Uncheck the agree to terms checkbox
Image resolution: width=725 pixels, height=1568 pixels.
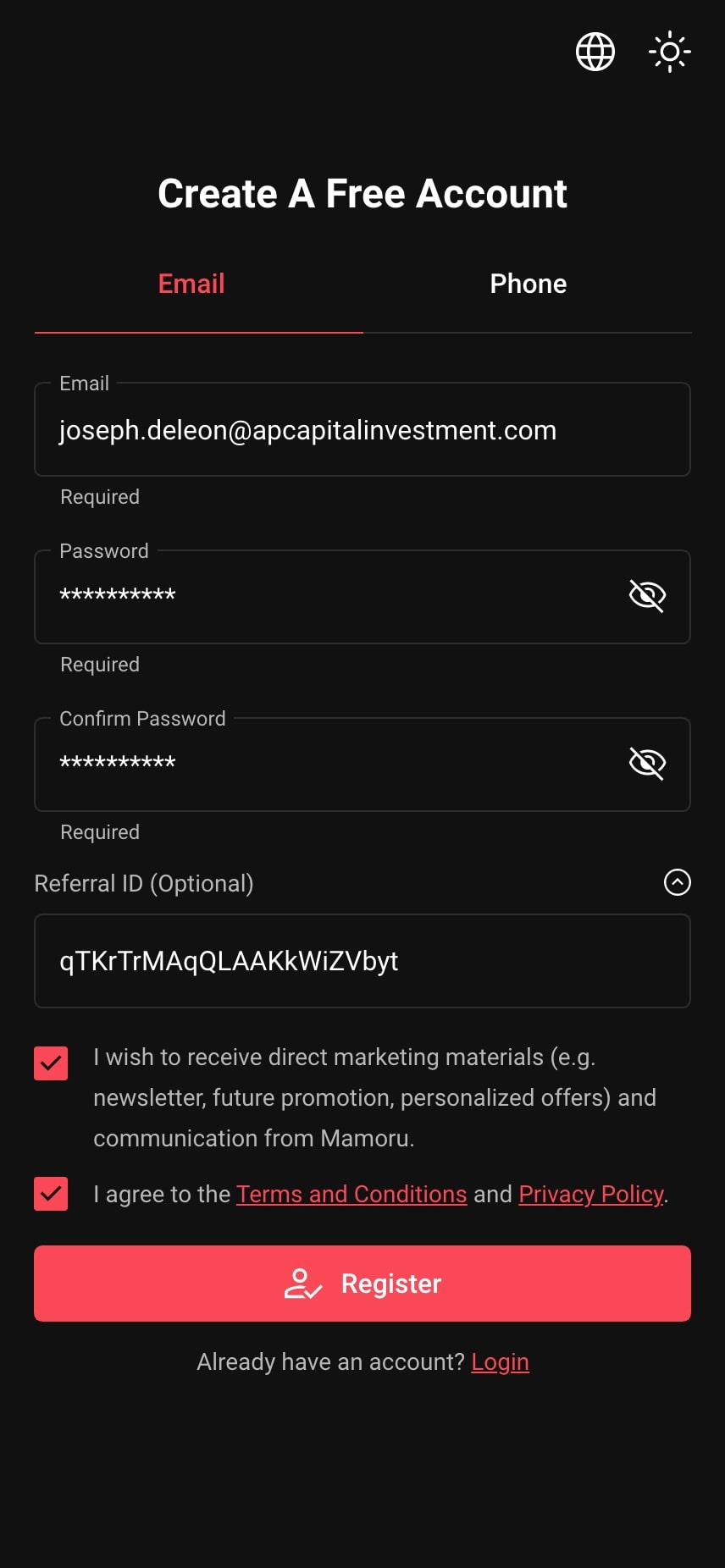[51, 1194]
